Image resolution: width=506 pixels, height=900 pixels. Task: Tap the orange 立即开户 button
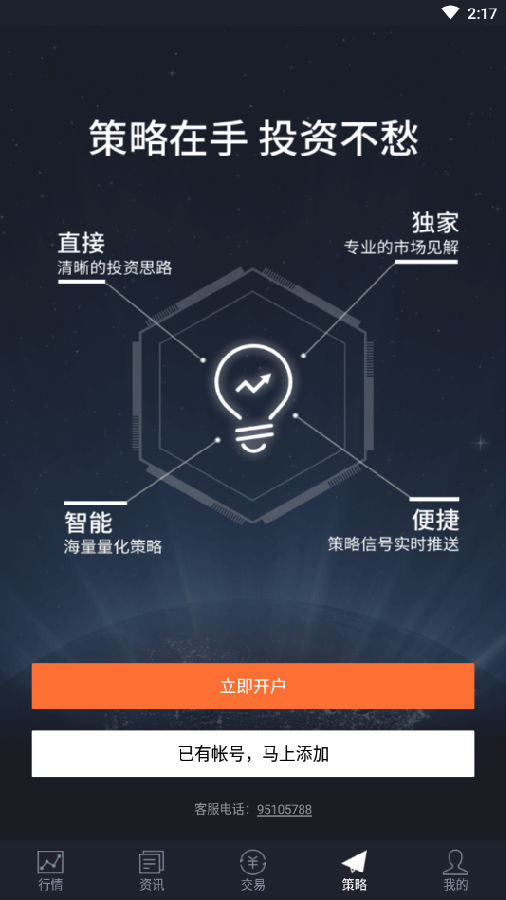(x=253, y=686)
